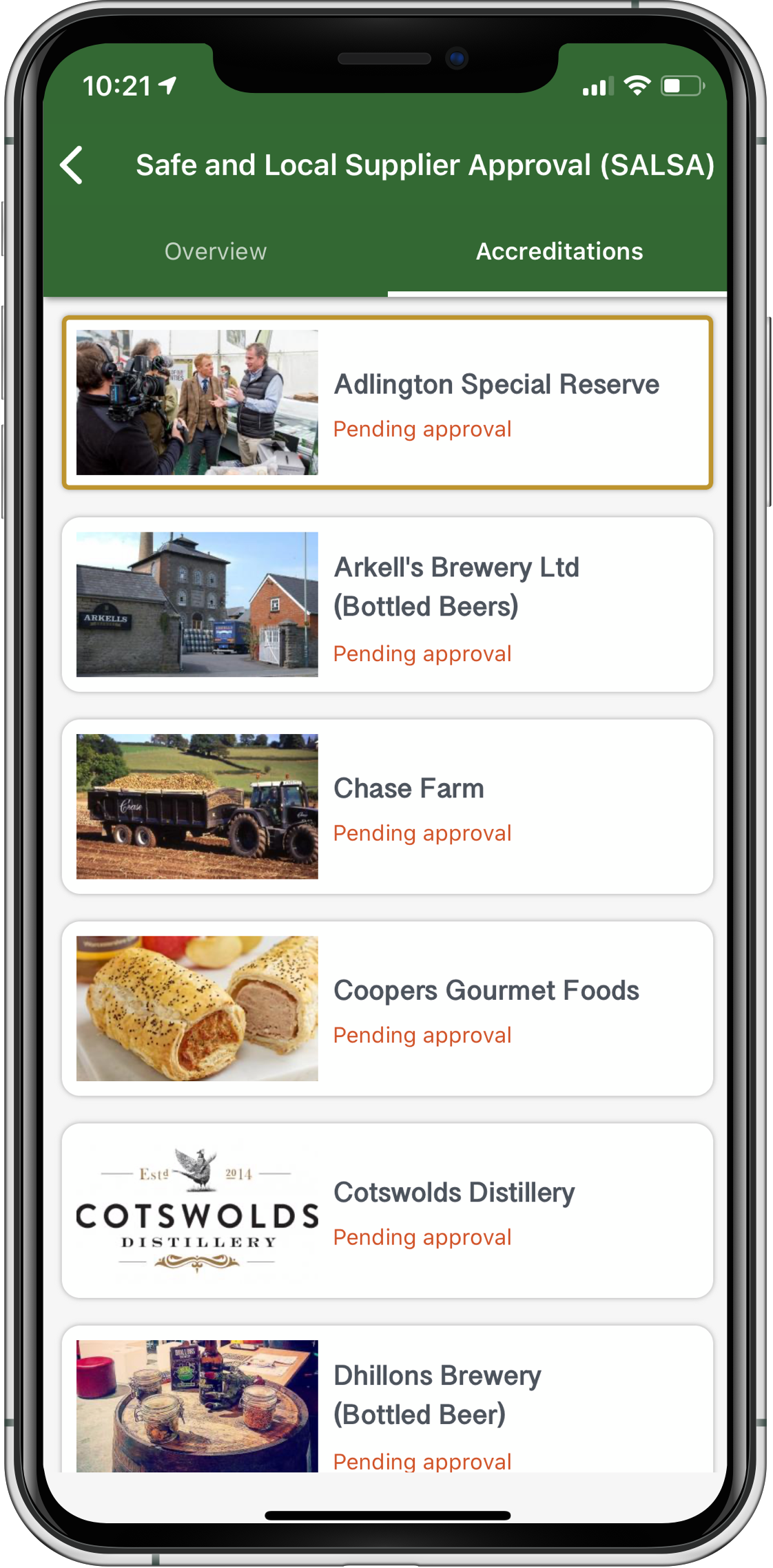Open the Adlington Special Reserve card
773x1568 pixels.
point(387,403)
